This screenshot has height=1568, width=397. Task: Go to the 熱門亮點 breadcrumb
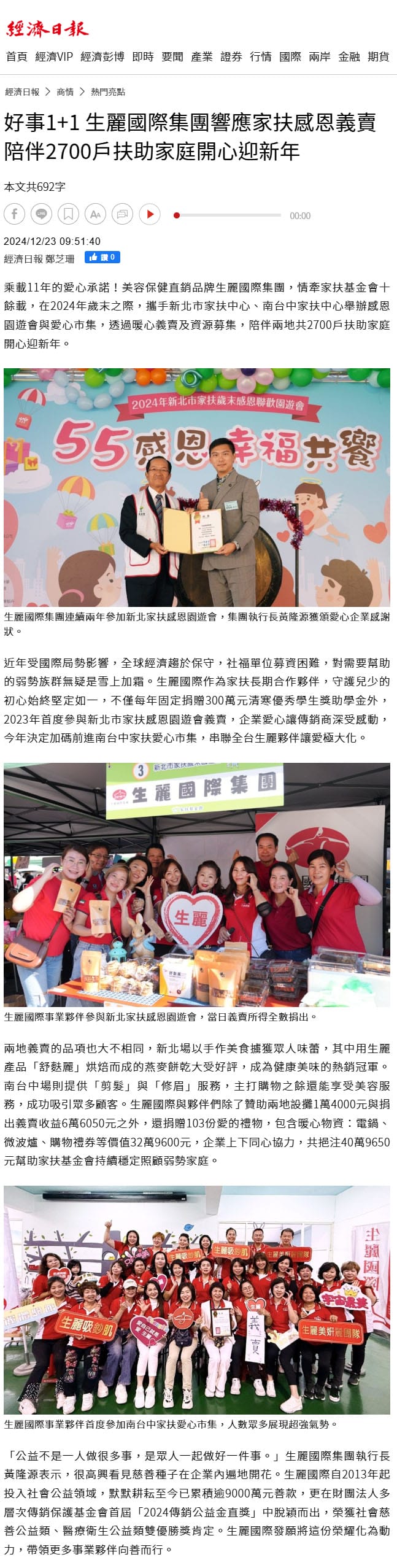click(108, 91)
